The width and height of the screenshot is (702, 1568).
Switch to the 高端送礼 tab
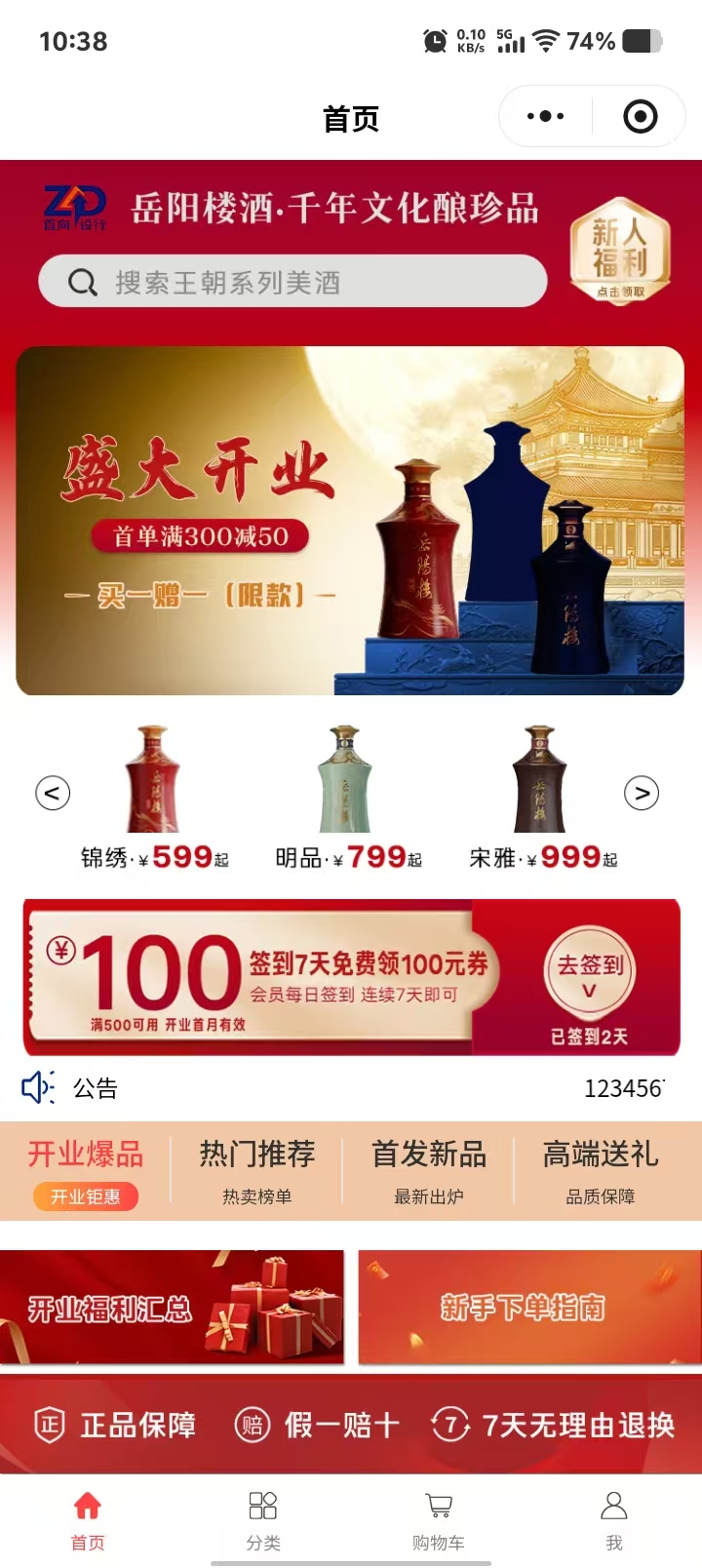601,1170
